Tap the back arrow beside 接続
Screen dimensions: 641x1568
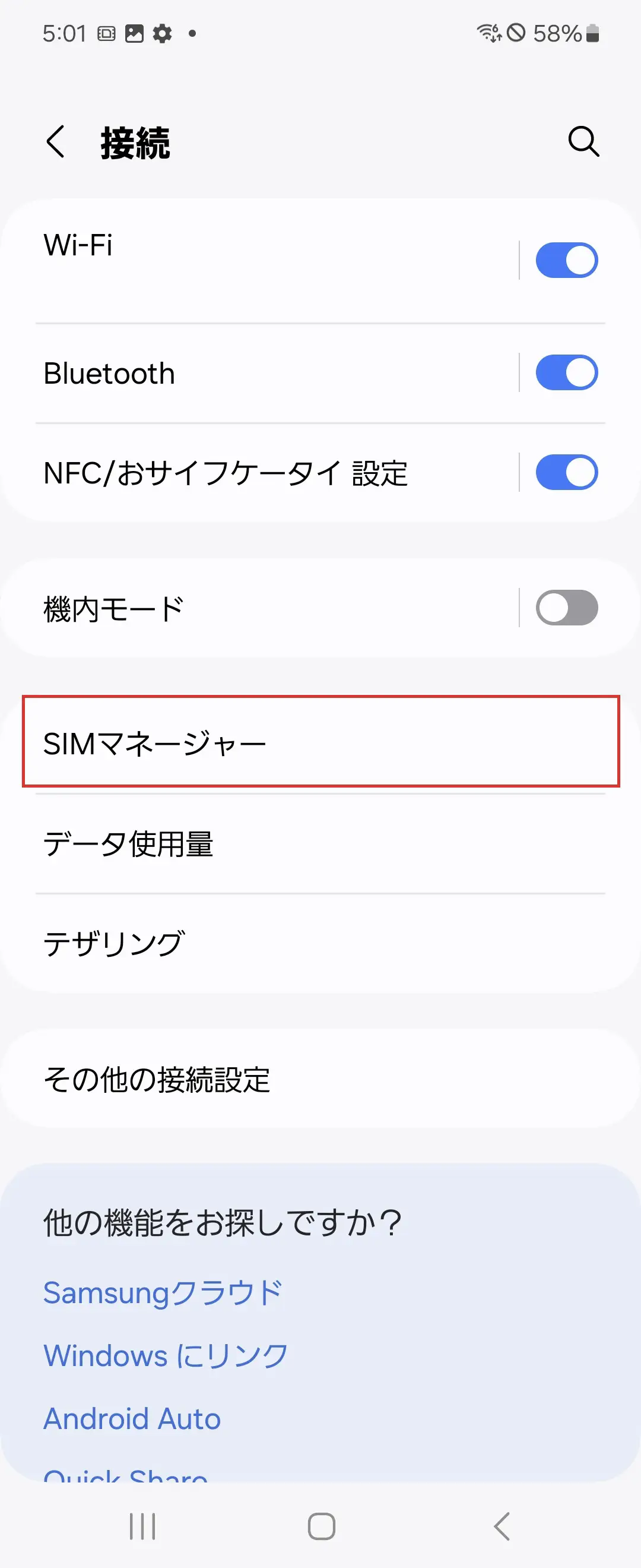56,143
